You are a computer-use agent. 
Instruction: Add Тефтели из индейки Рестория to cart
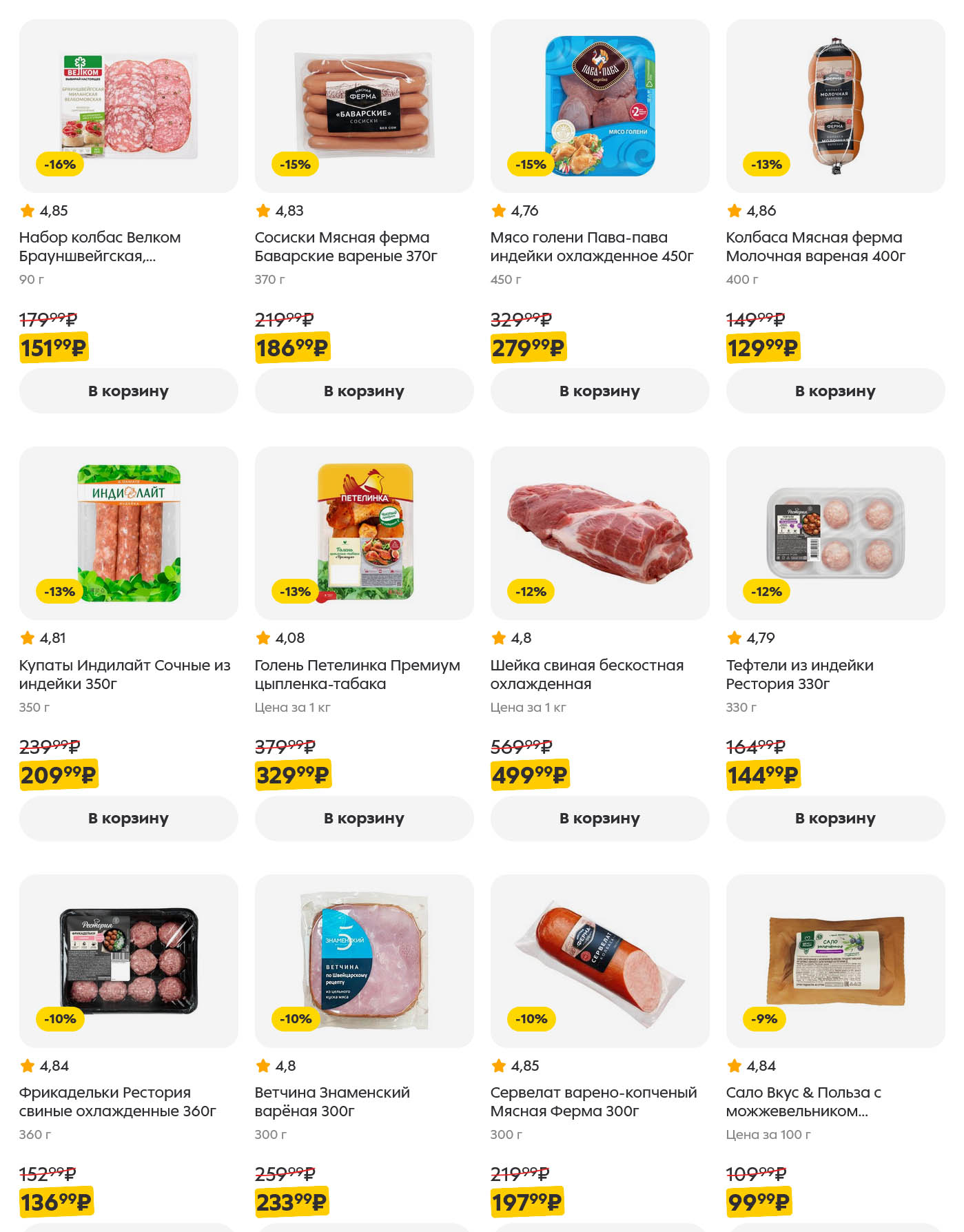[x=835, y=818]
